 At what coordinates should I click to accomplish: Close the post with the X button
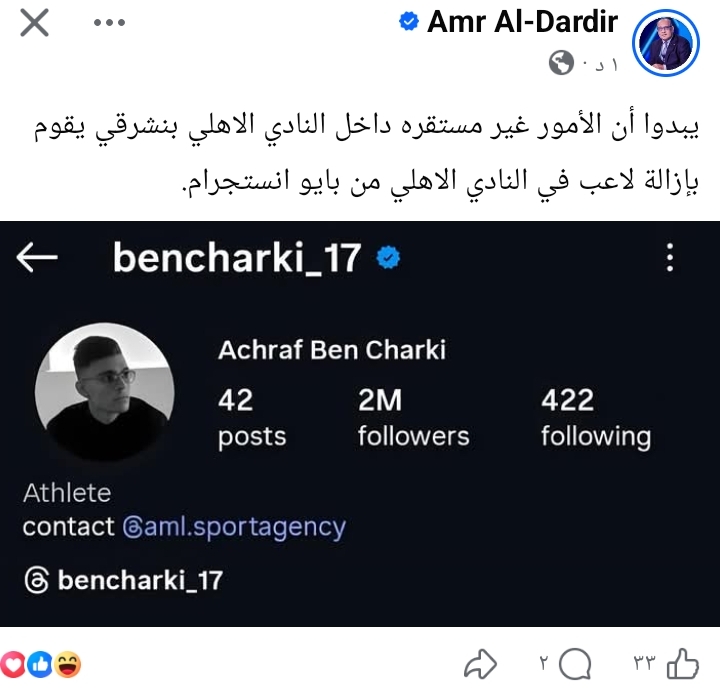(35, 24)
